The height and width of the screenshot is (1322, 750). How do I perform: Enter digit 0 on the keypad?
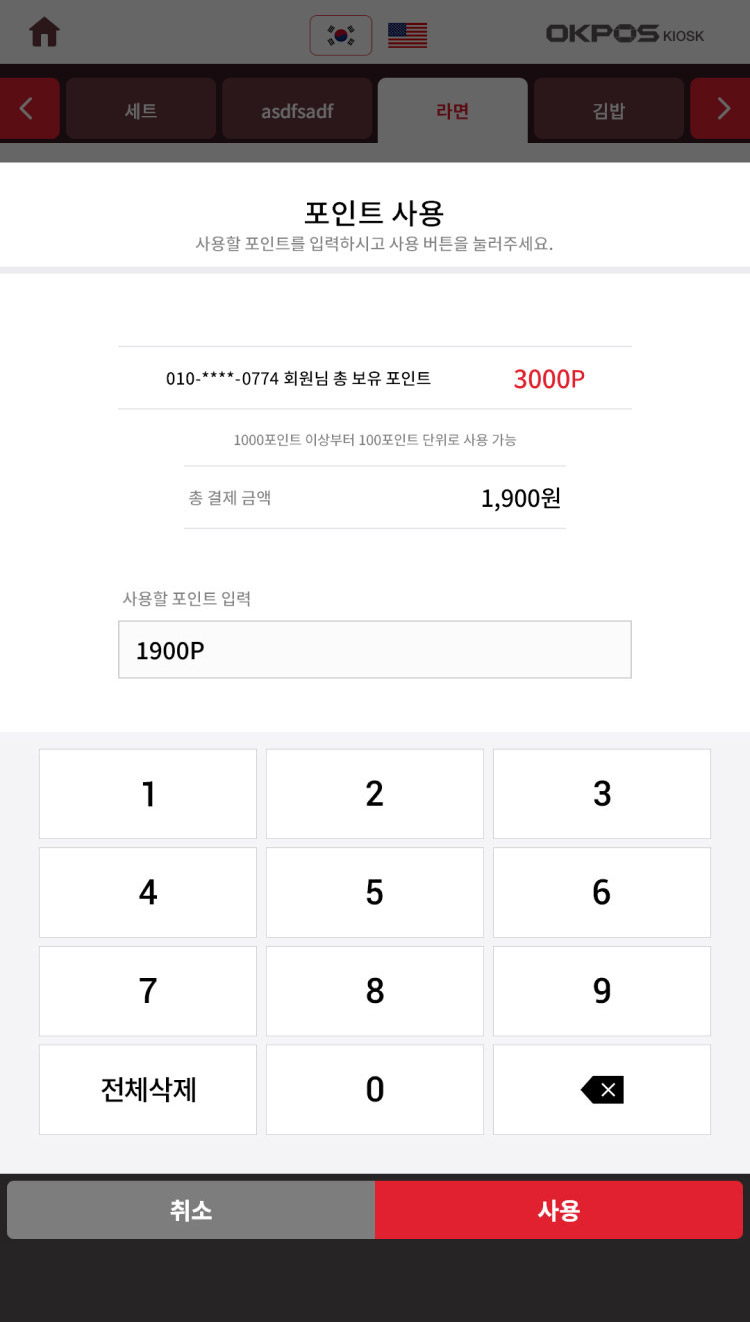click(374, 1089)
